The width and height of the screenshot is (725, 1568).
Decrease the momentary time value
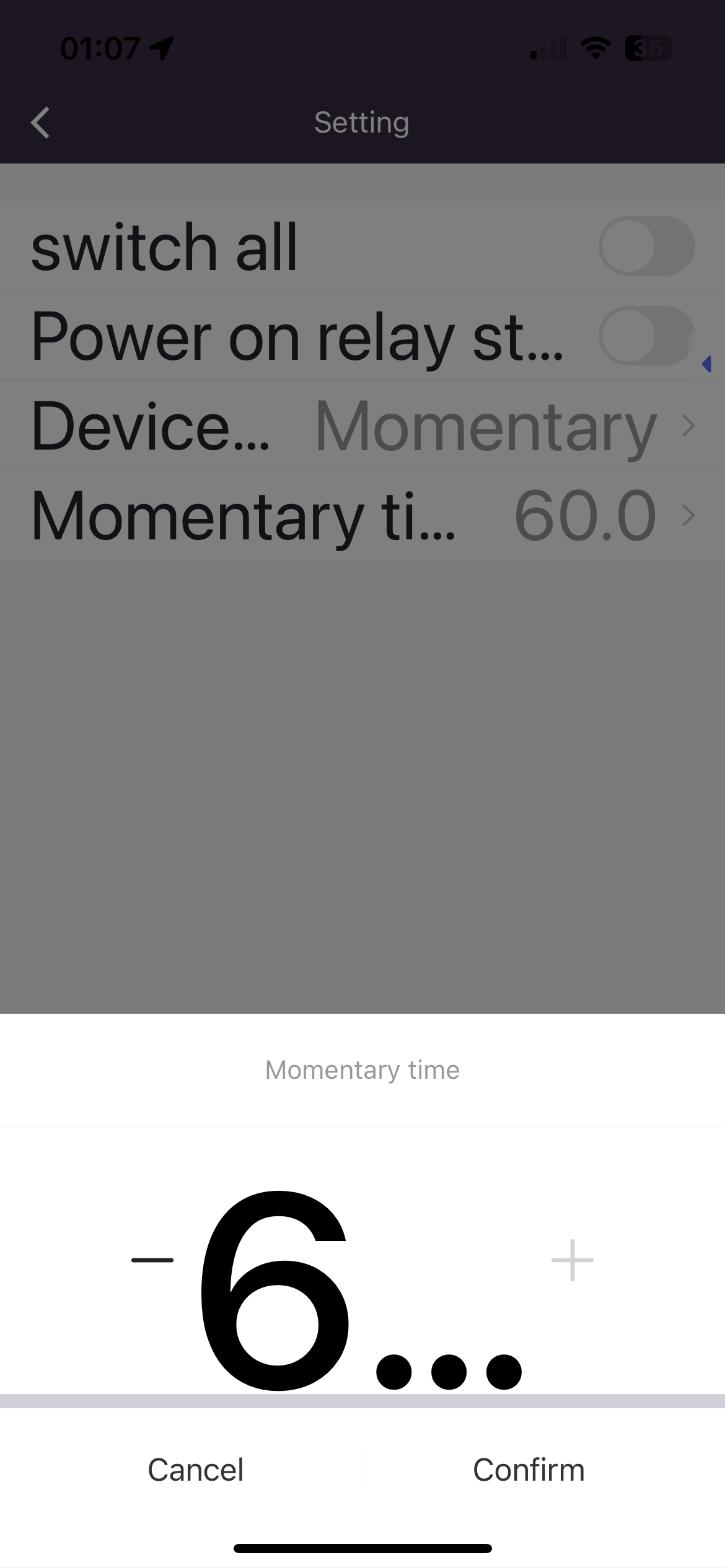[x=152, y=1260]
